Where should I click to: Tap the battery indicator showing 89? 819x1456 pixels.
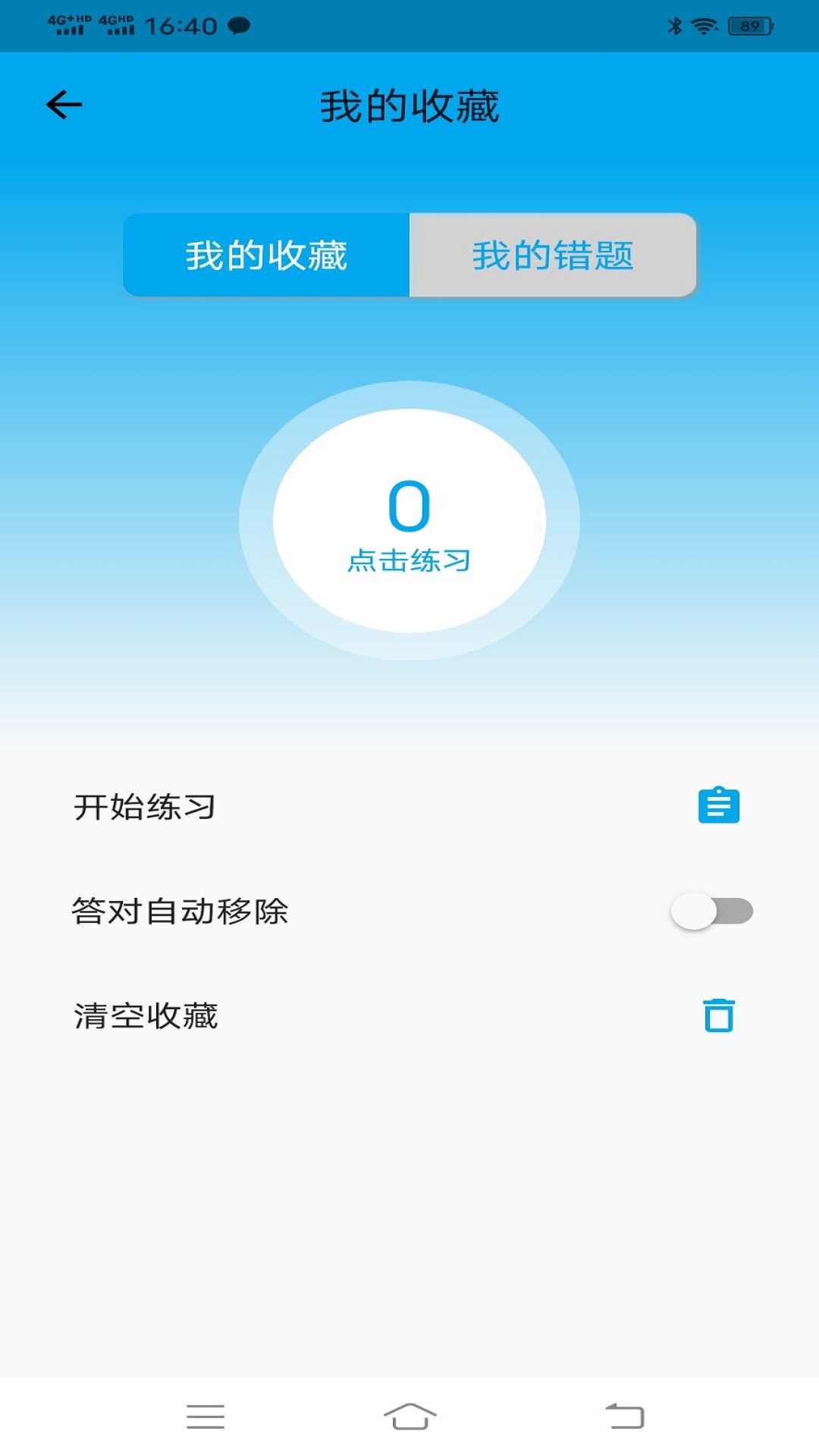pos(749,25)
